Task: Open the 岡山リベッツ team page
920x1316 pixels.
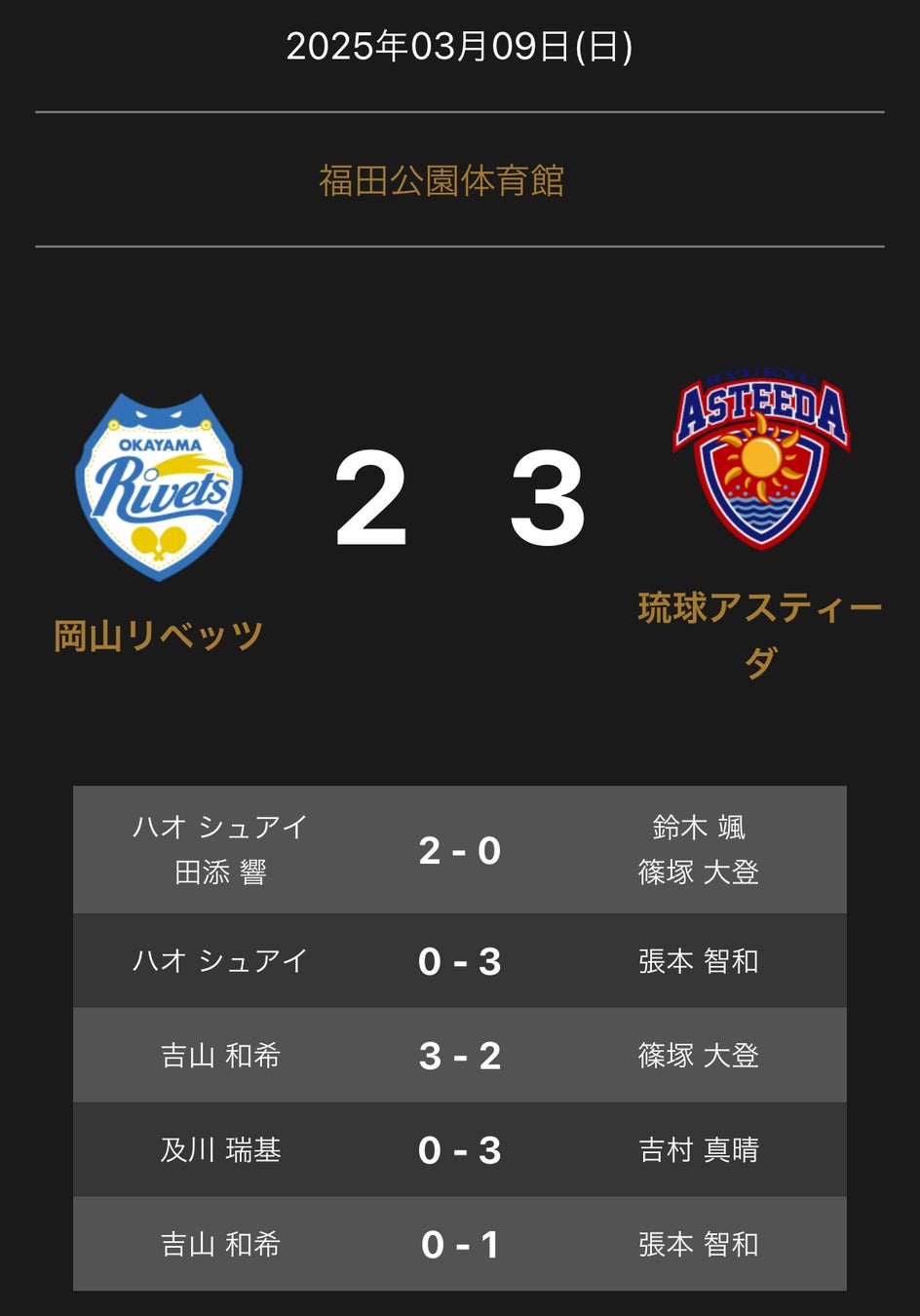Action: [x=158, y=636]
